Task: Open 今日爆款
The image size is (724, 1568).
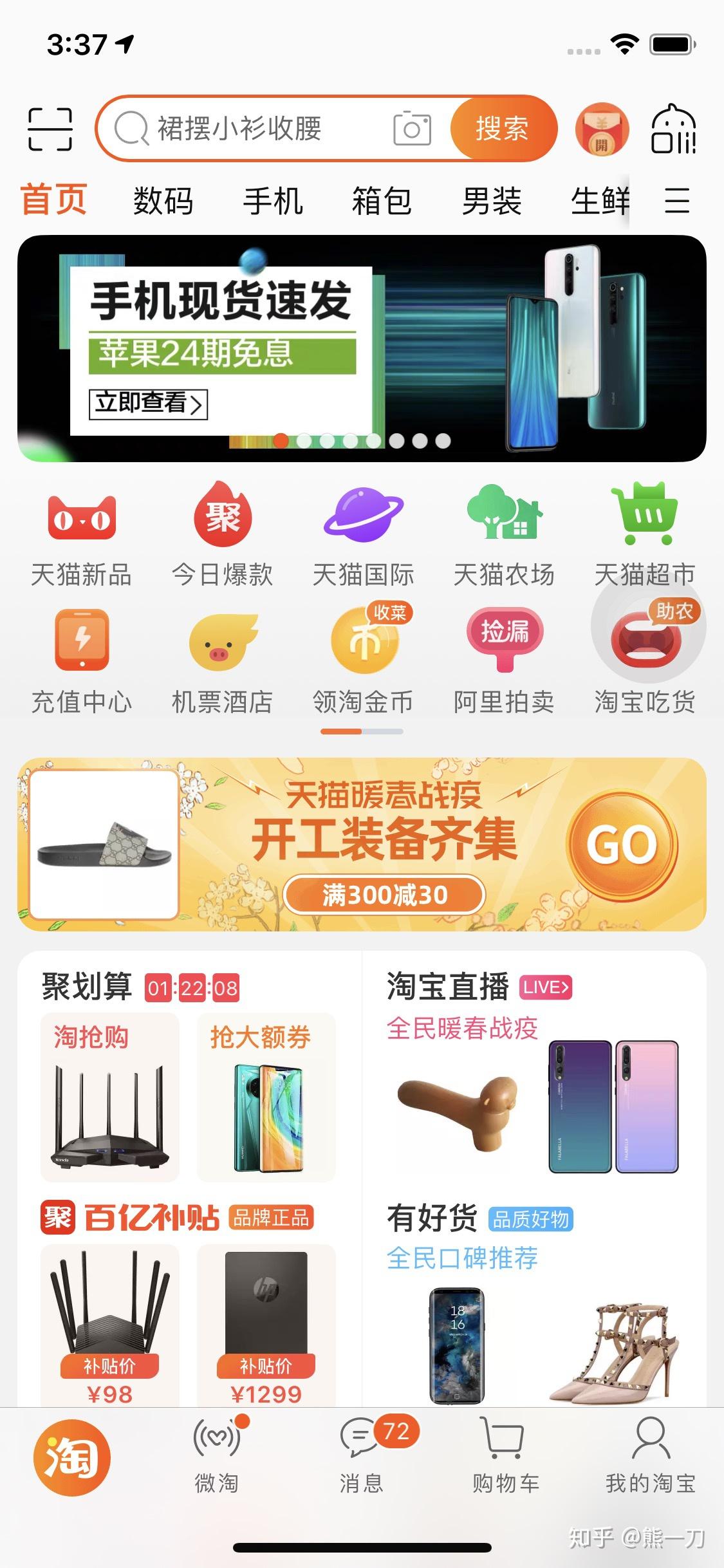Action: point(223,534)
